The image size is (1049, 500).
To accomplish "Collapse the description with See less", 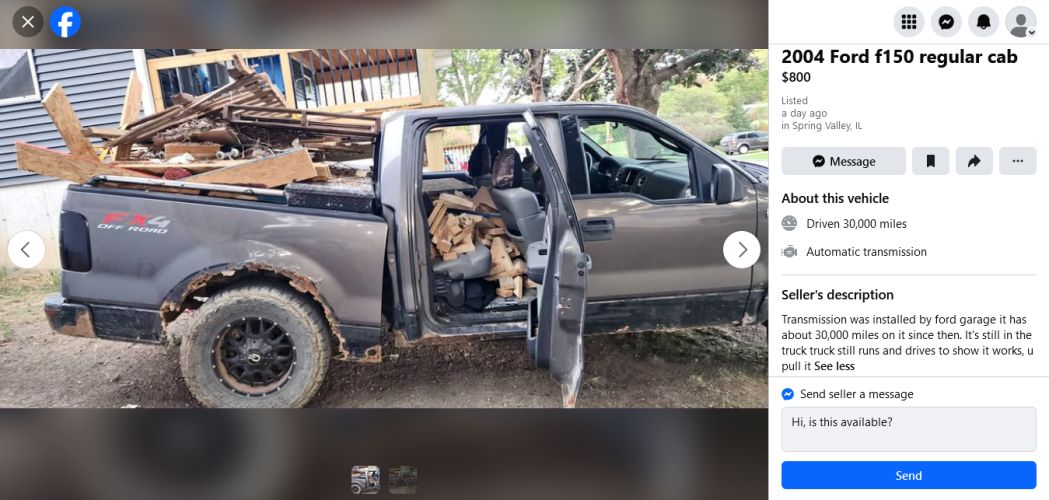I will 834,366.
